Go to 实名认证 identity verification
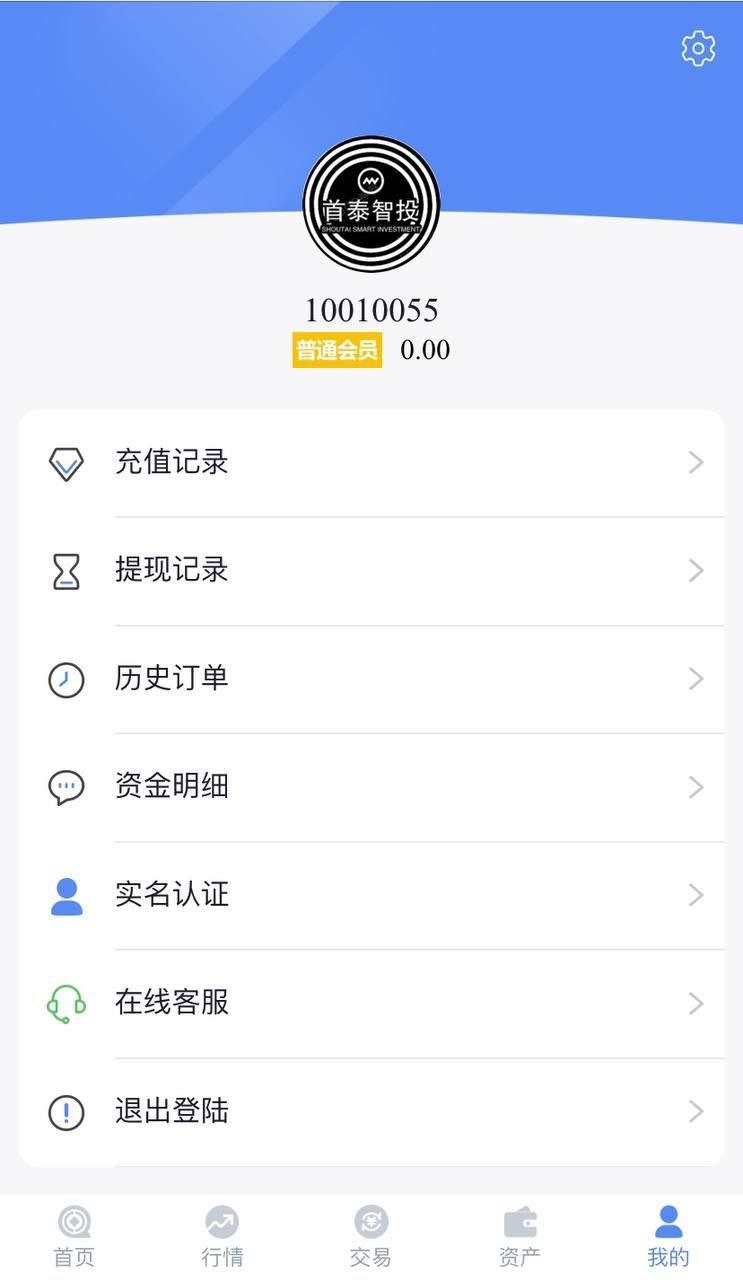Screen dimensions: 743x1280 (x=371, y=895)
